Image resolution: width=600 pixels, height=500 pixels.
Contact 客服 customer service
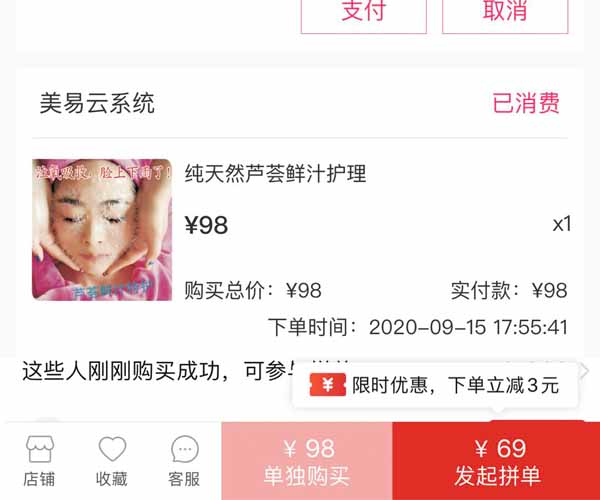(184, 461)
